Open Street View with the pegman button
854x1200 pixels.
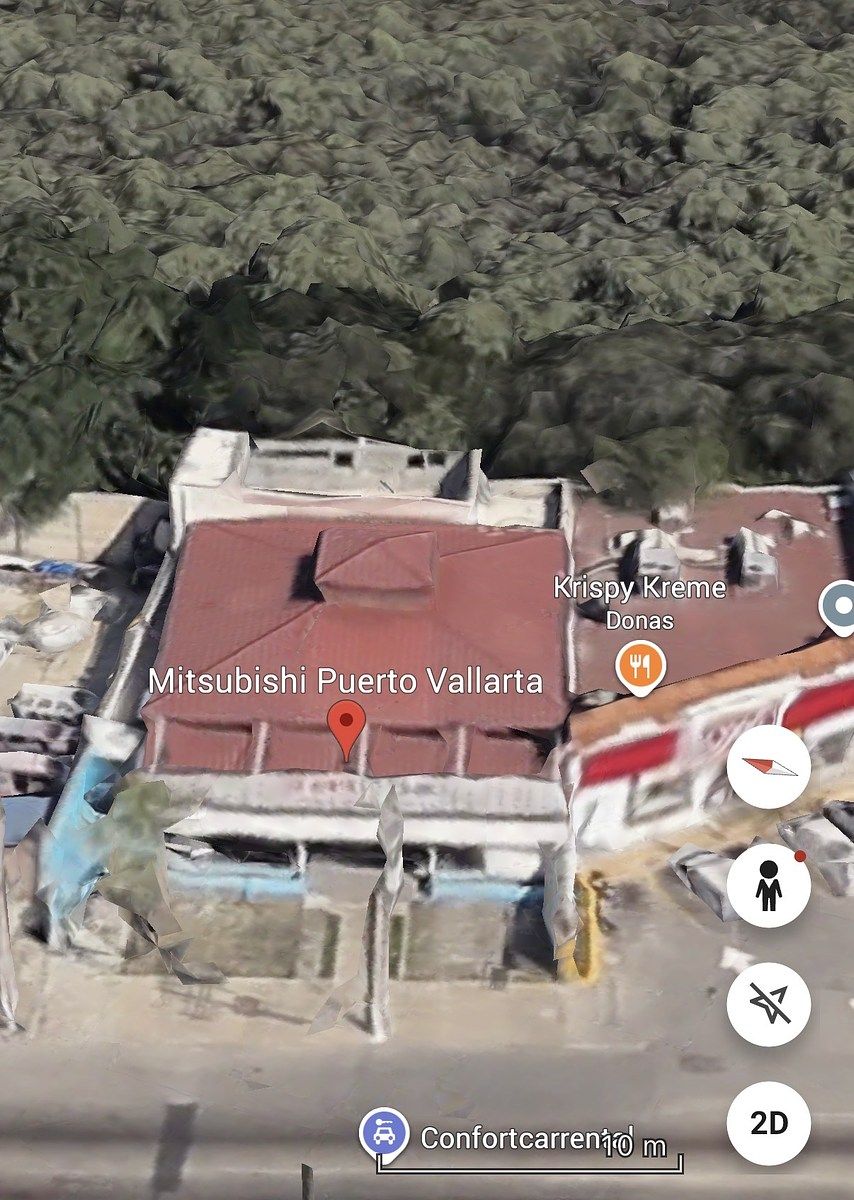coord(768,885)
